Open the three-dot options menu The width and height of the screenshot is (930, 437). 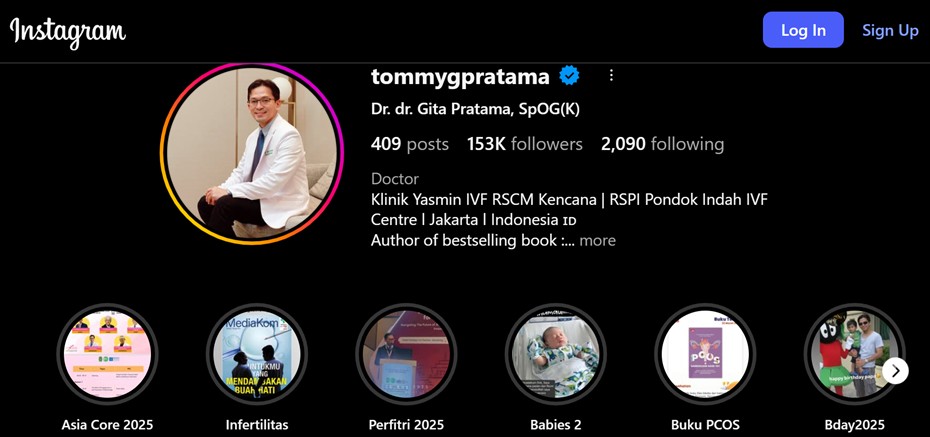click(x=611, y=76)
